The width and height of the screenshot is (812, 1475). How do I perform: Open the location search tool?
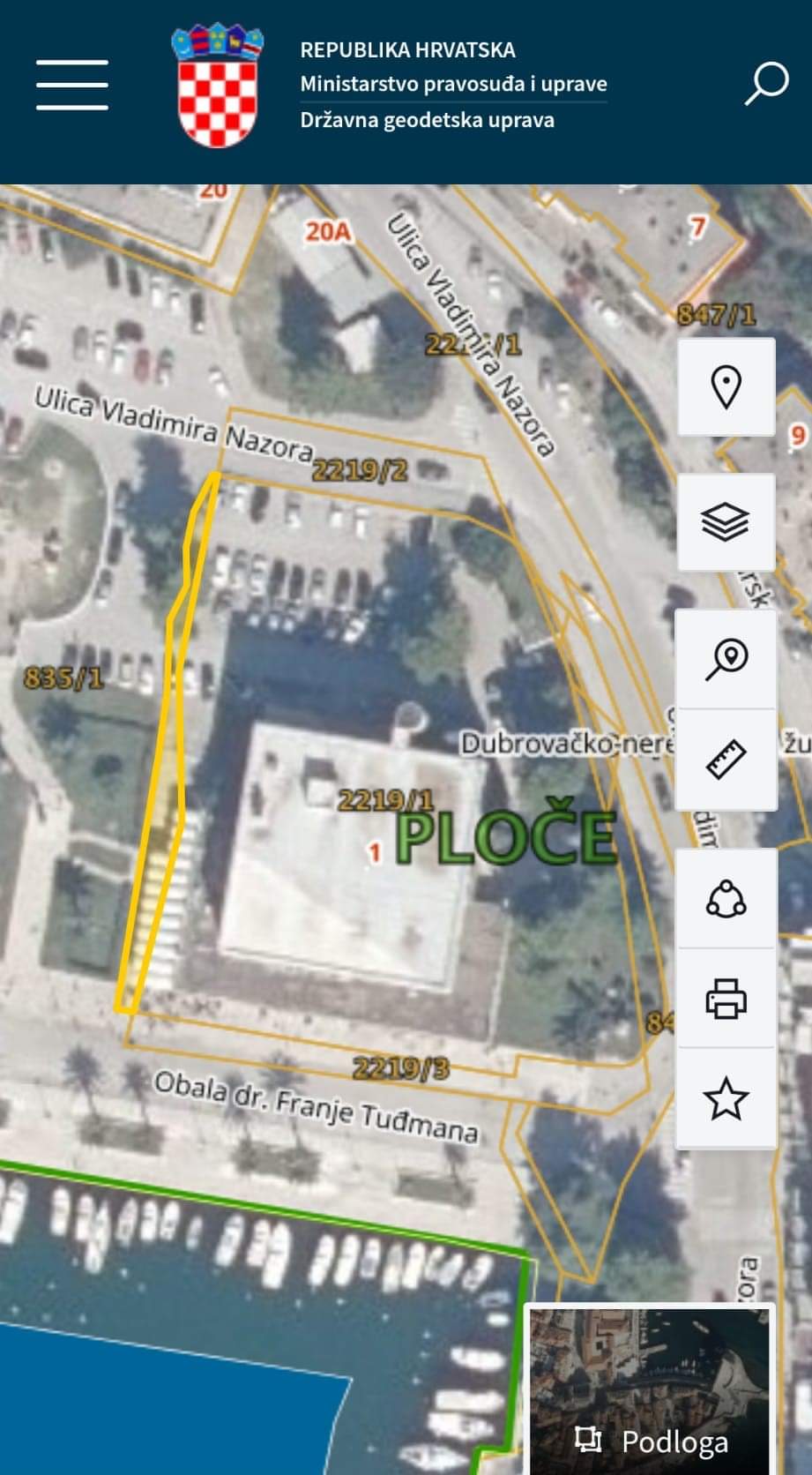[726, 659]
